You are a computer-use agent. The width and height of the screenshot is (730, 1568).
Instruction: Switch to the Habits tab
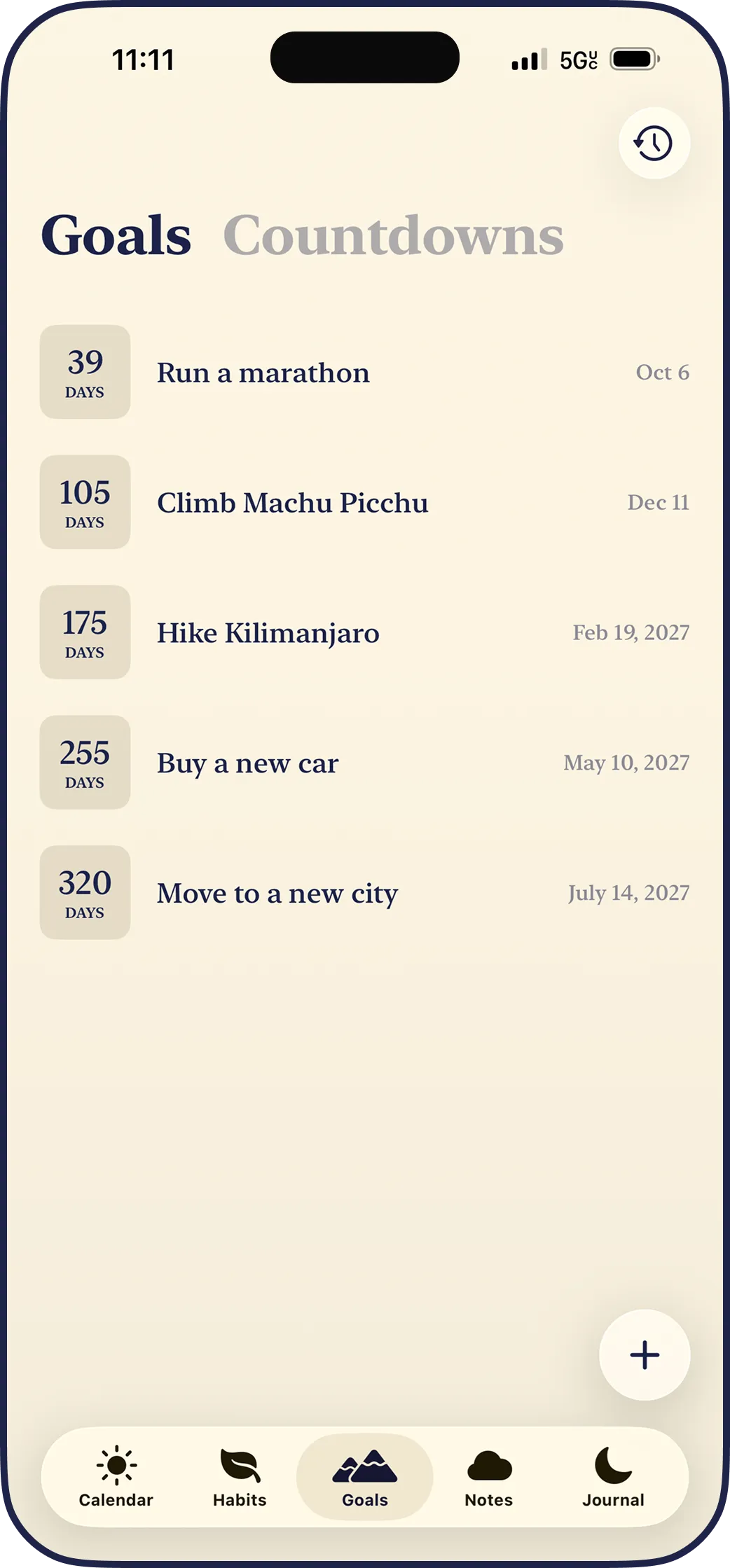click(x=240, y=1477)
